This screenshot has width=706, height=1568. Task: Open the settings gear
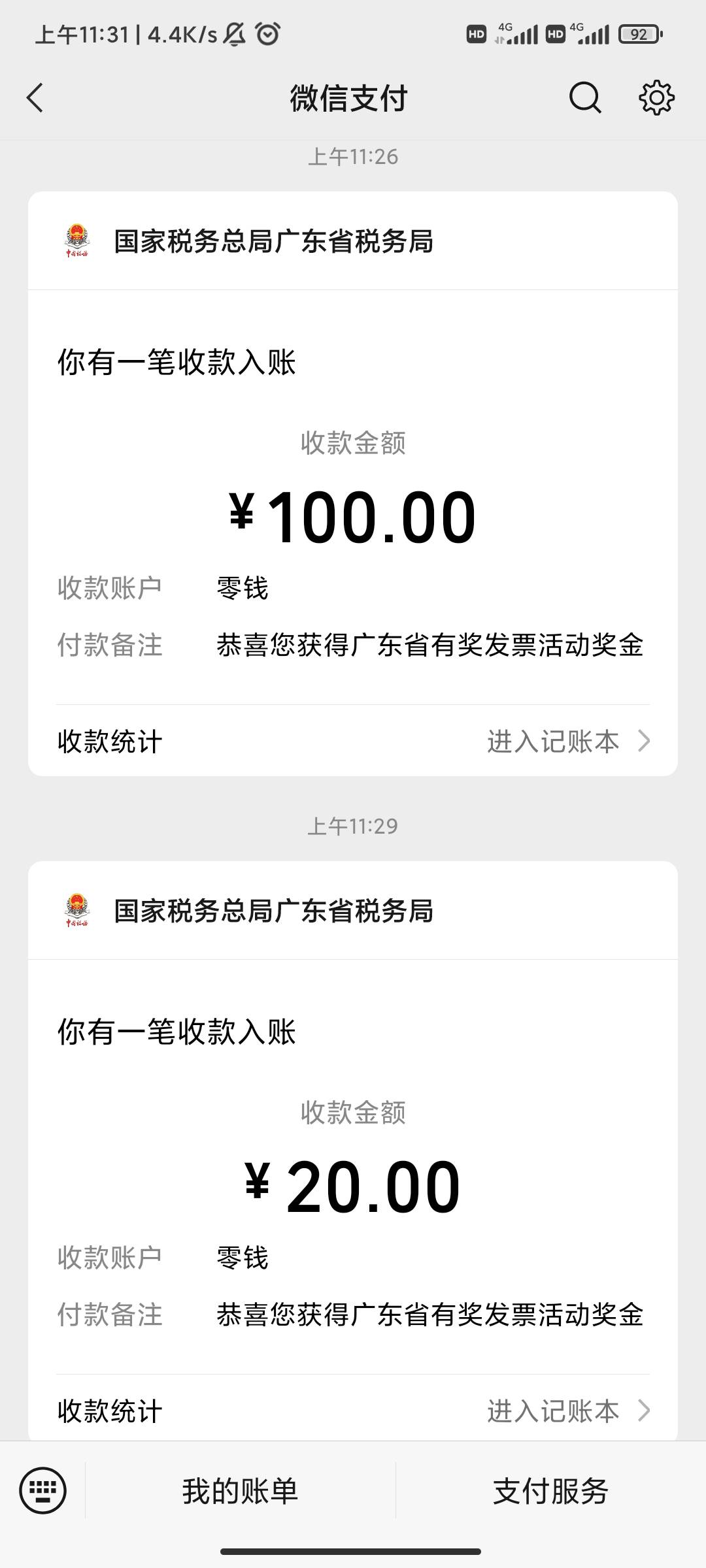tap(656, 99)
